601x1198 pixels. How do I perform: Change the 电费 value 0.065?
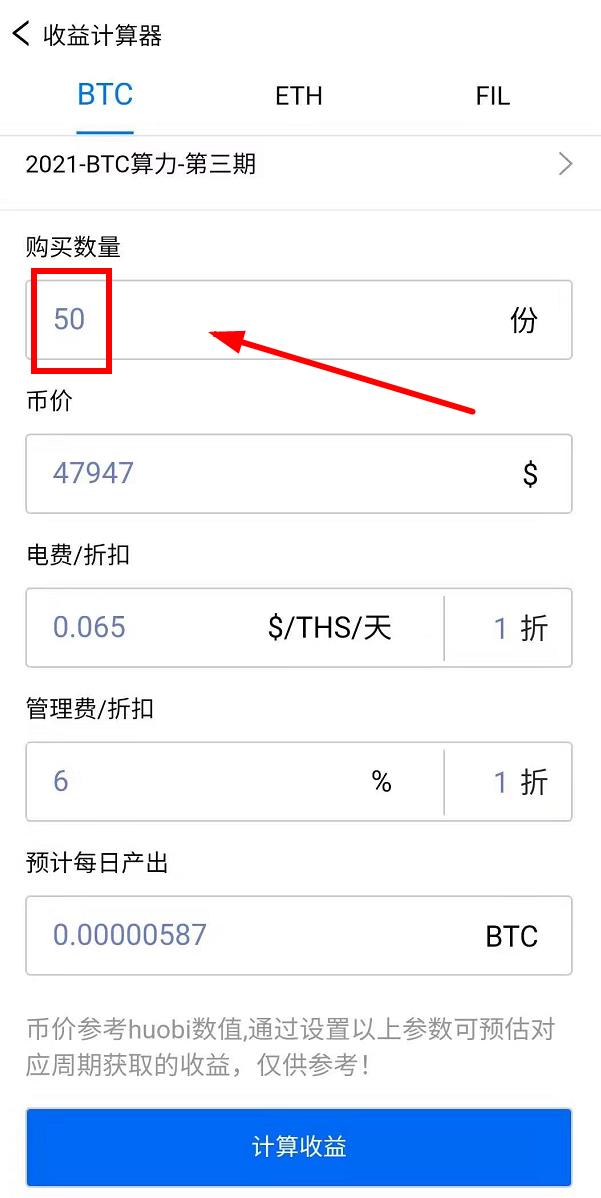[x=234, y=628]
